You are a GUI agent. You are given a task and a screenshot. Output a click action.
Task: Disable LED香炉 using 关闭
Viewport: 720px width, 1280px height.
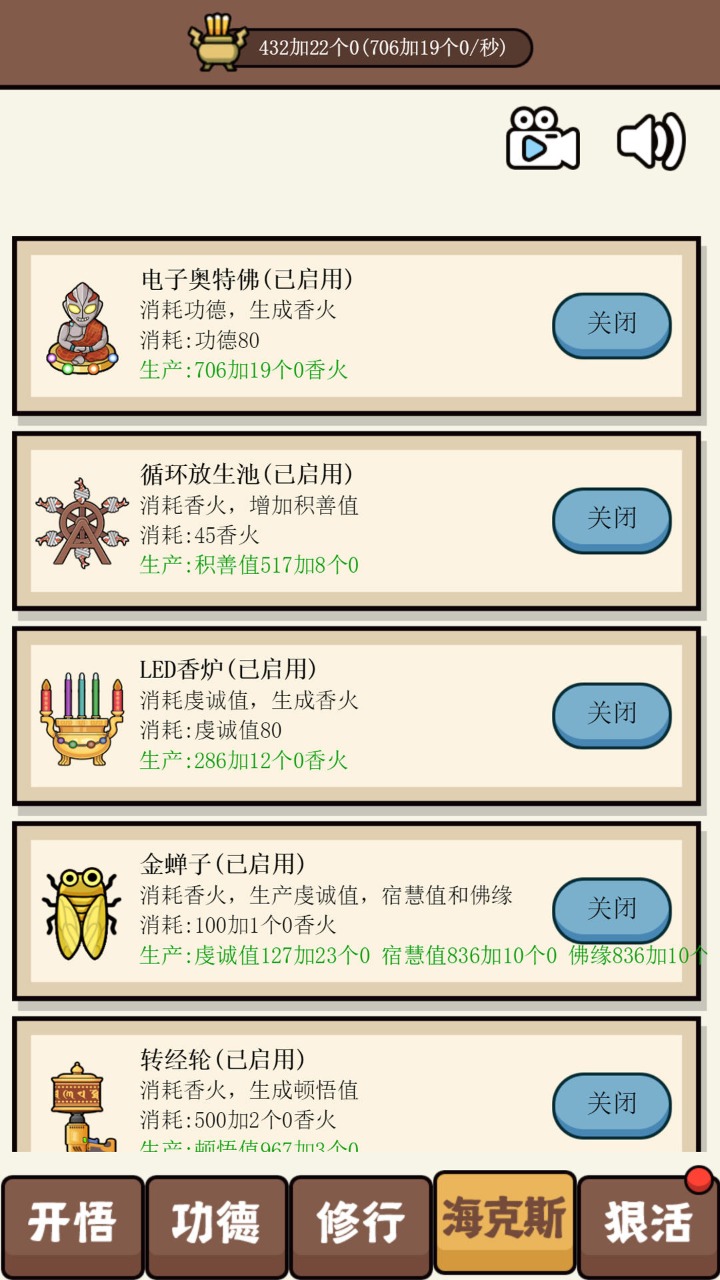[x=611, y=714]
